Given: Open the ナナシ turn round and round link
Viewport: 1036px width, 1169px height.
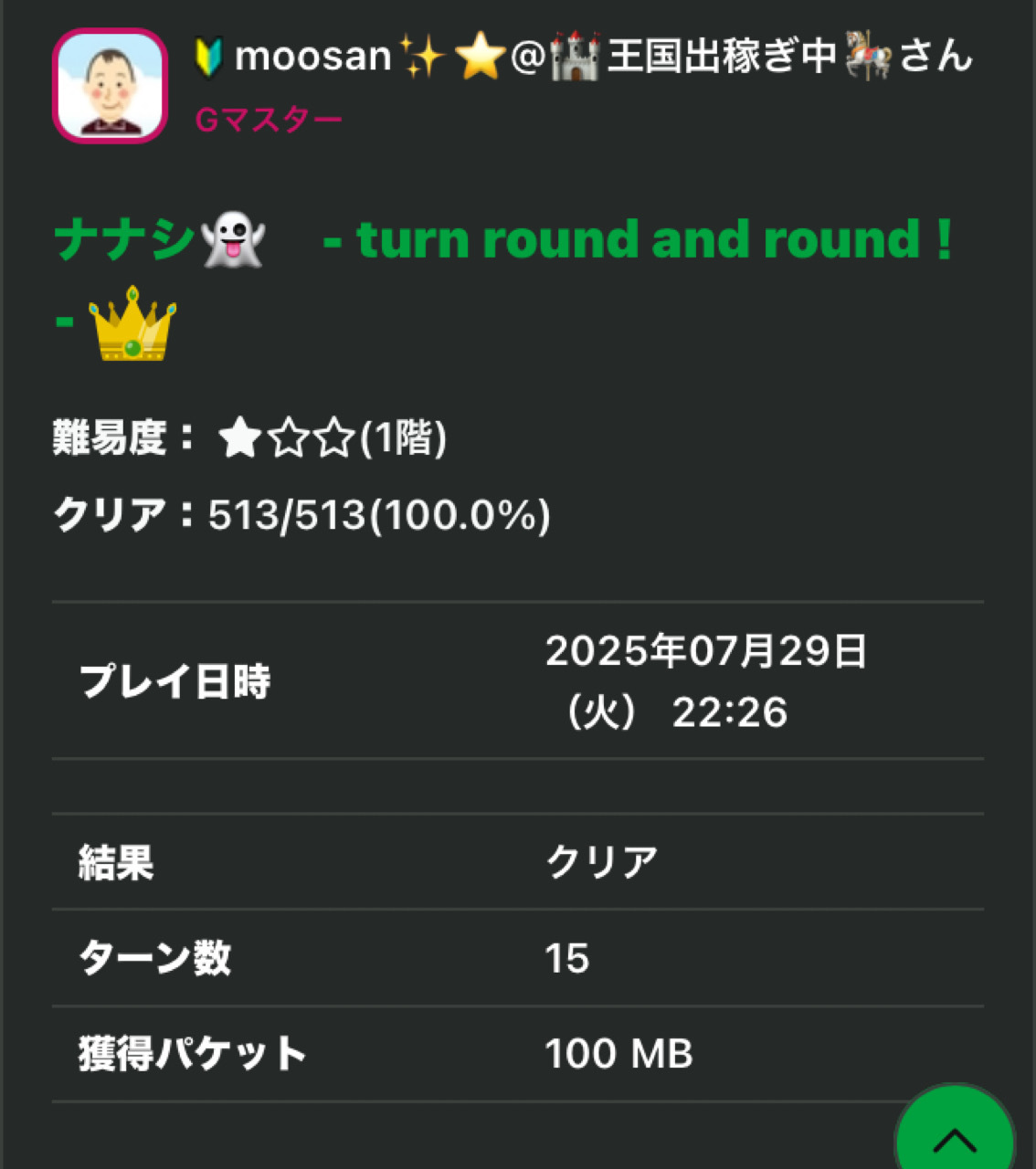Looking at the screenshot, I should pyautogui.click(x=502, y=241).
